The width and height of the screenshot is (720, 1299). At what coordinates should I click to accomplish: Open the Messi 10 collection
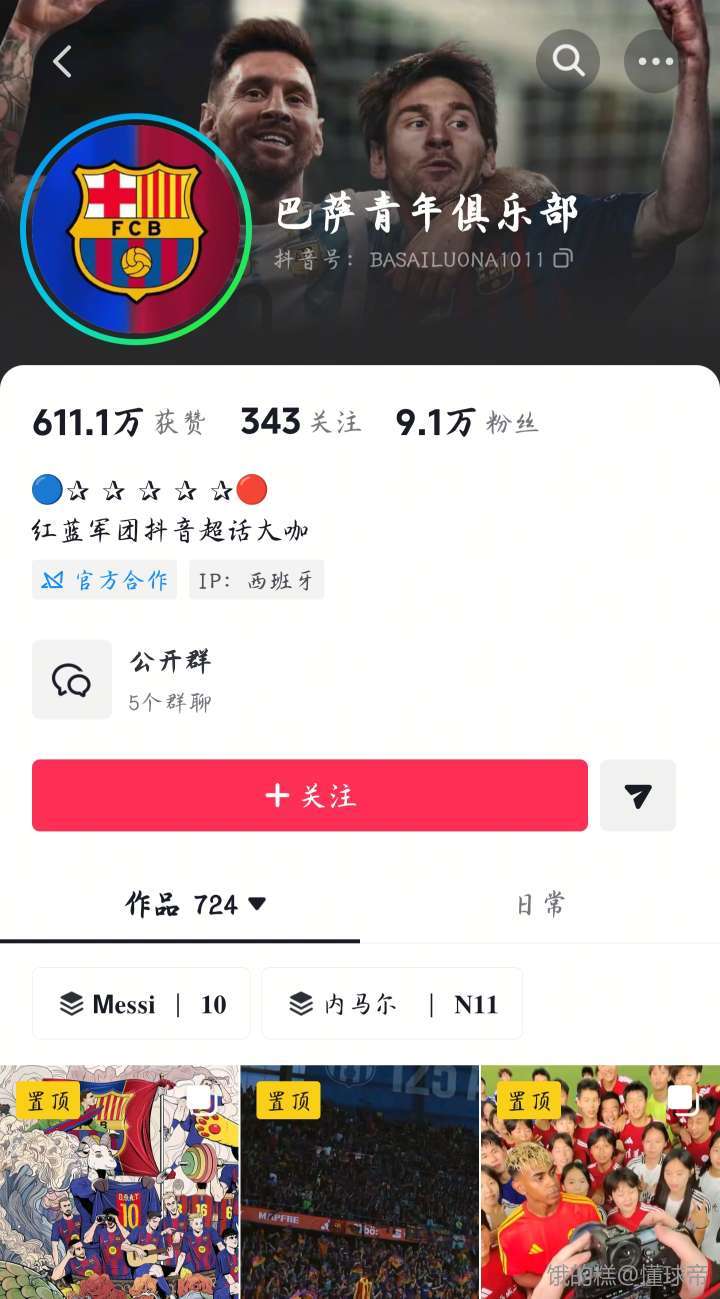(141, 1004)
